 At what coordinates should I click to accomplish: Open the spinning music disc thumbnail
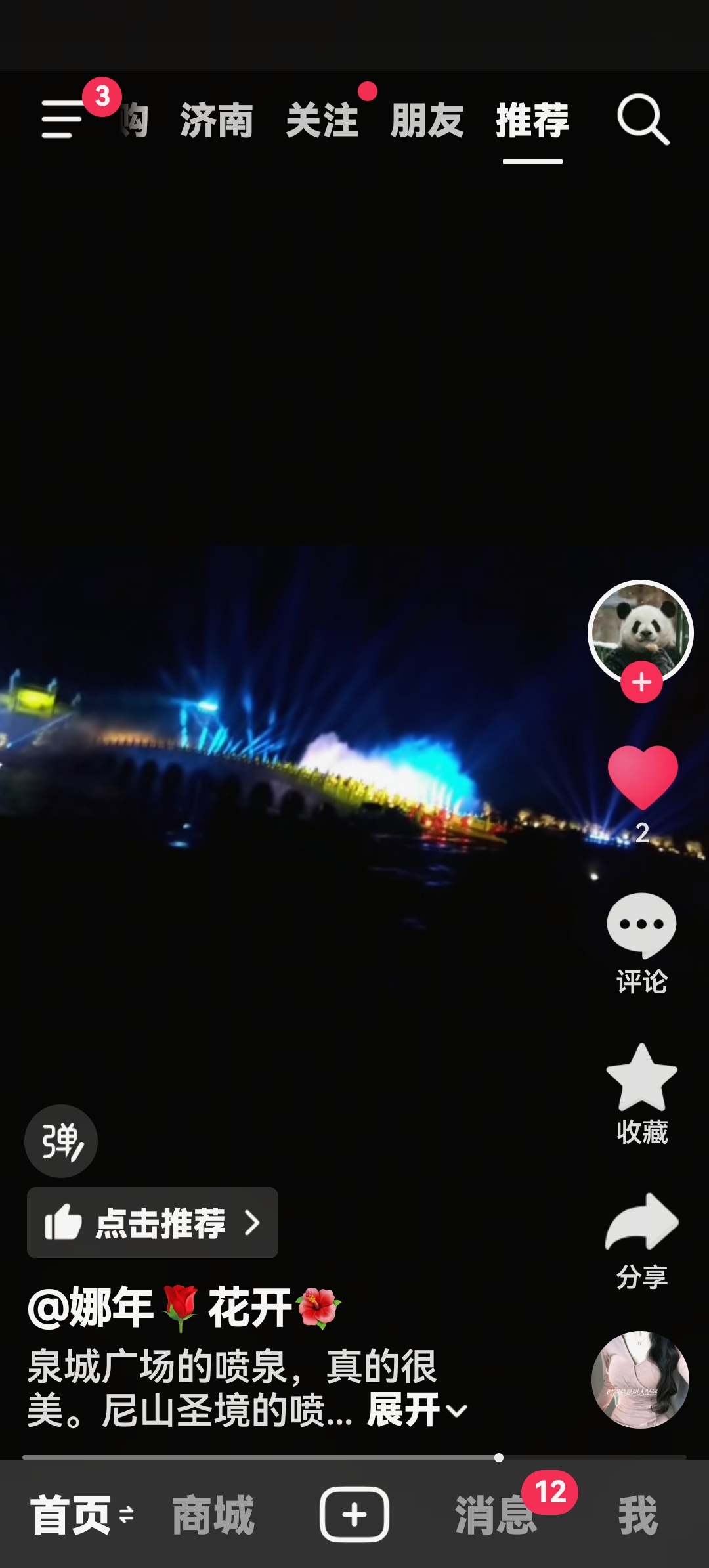[640, 1379]
